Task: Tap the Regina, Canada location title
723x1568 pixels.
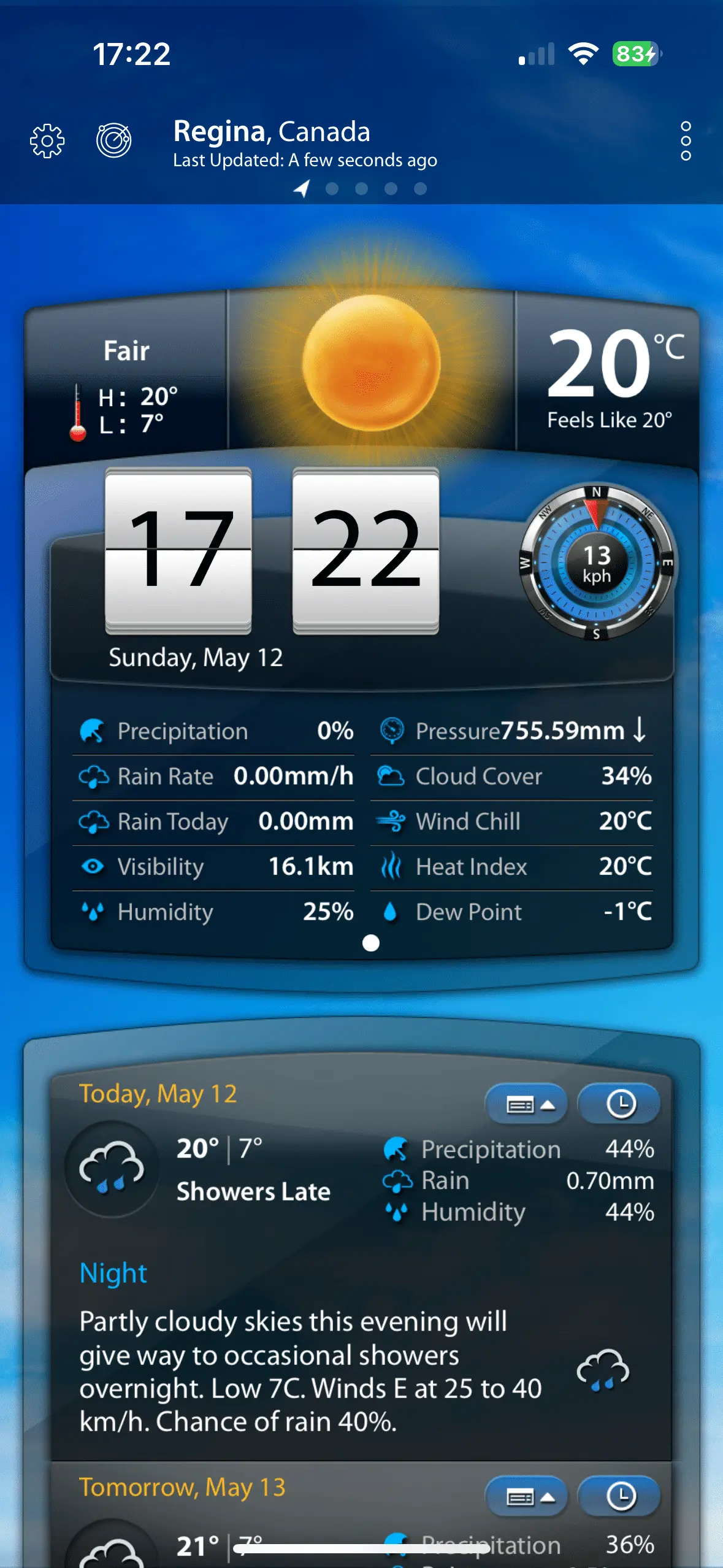Action: point(272,132)
